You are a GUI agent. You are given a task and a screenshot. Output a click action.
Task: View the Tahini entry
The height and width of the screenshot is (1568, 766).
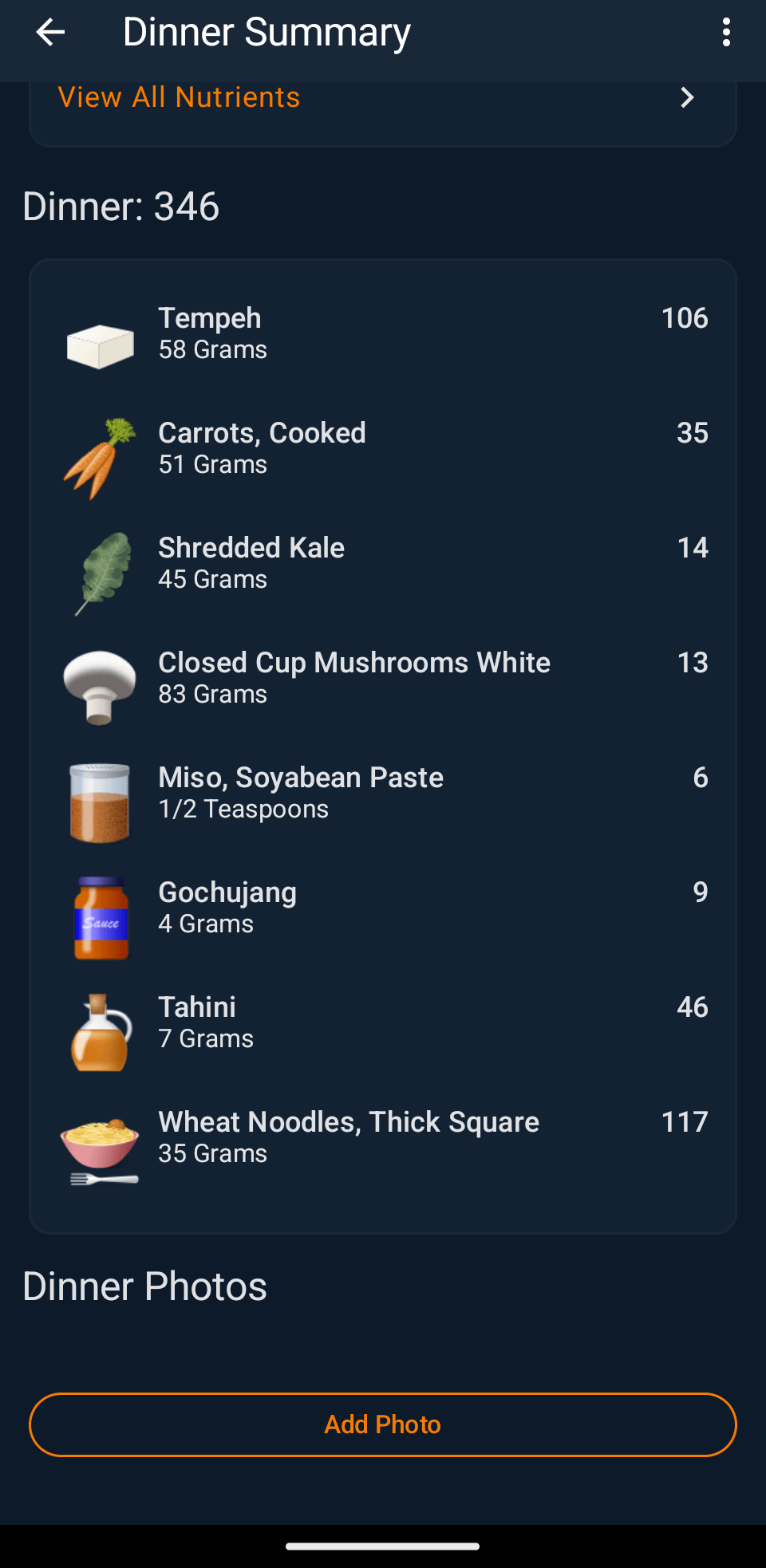click(381, 1022)
